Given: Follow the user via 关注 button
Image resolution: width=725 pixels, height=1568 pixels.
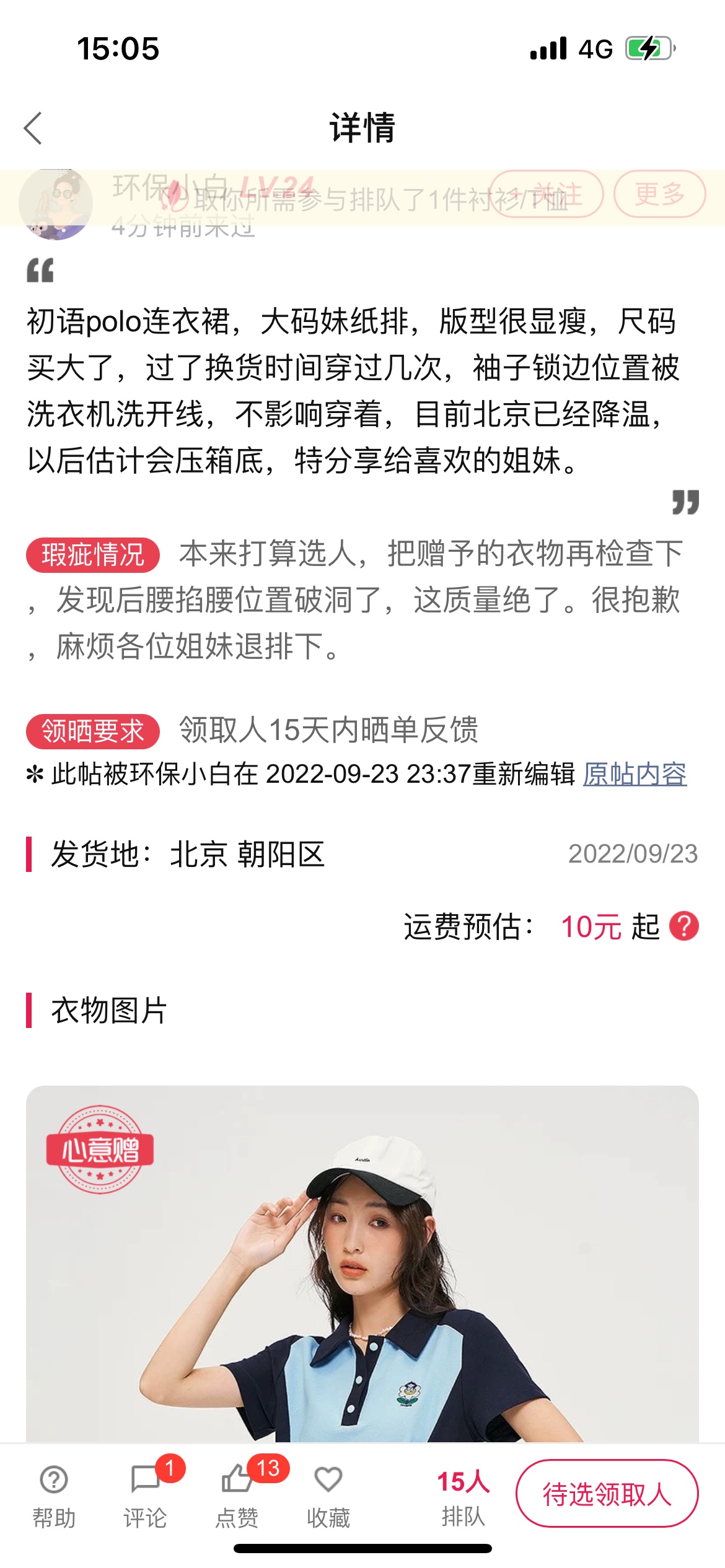Looking at the screenshot, I should click(547, 194).
